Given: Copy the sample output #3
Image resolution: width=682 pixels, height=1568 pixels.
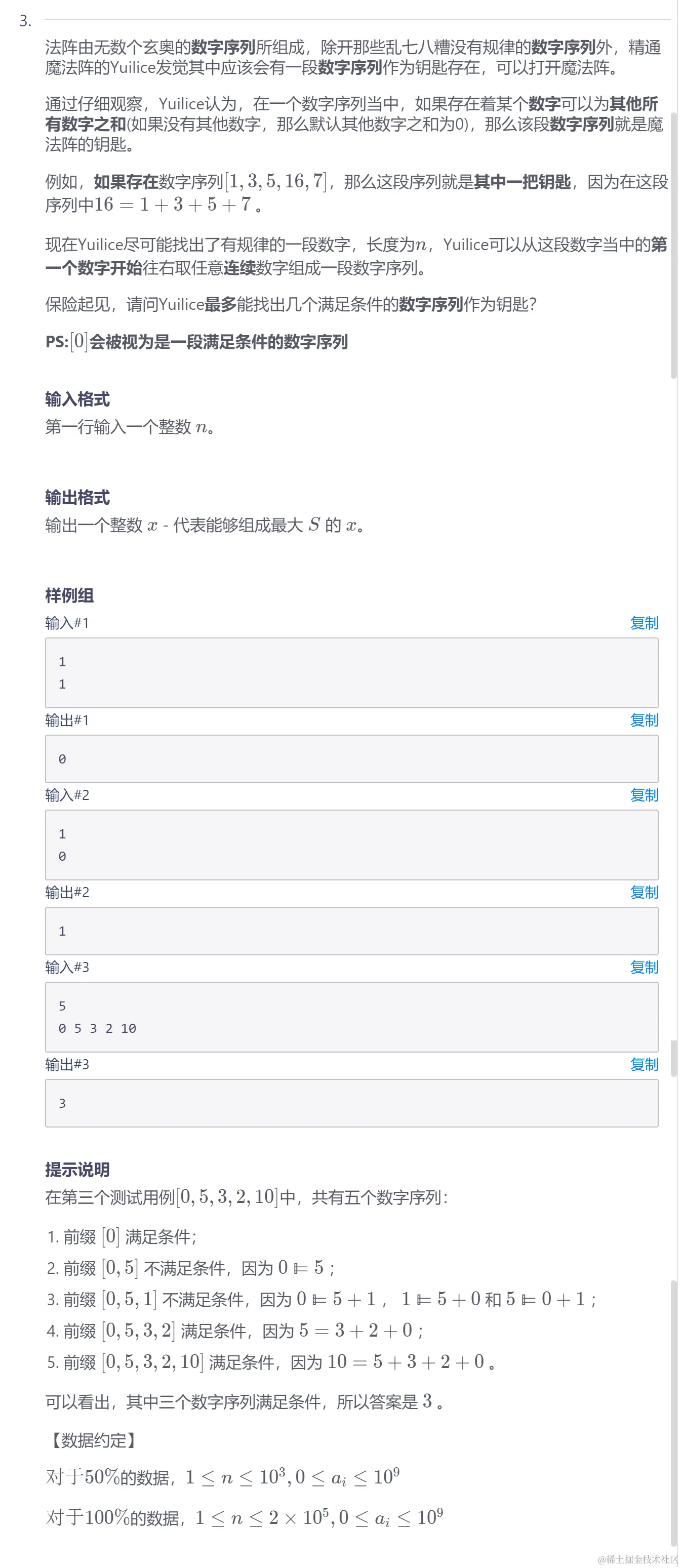Looking at the screenshot, I should [x=644, y=1065].
